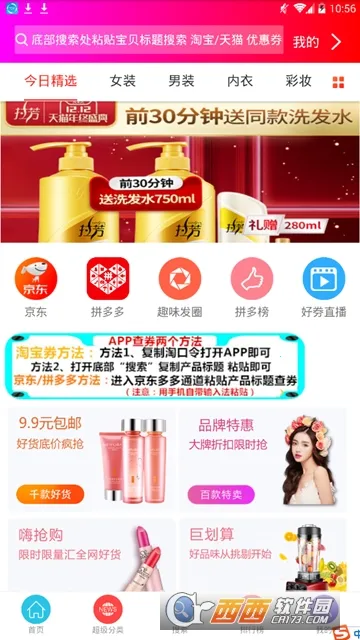Tap the search box at the top
The image size is (360, 640).
149,40
